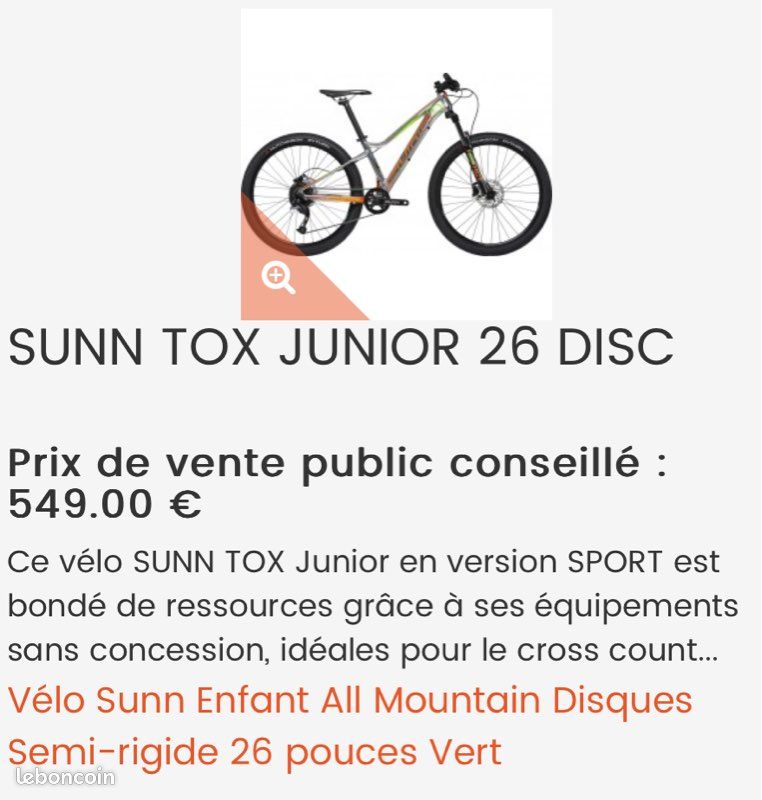Click the magnifier zoom-in icon on the photo

pos(278,276)
